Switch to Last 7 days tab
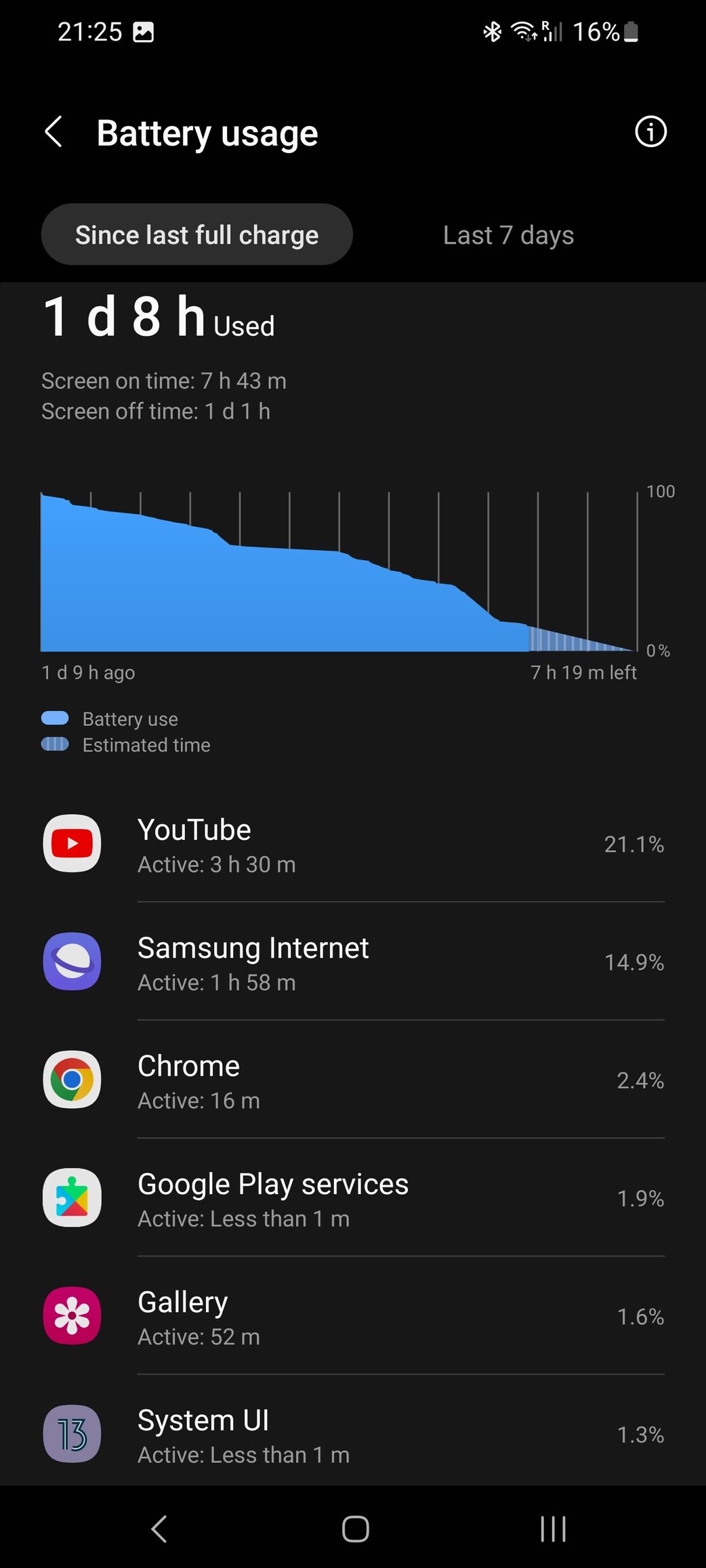 [x=508, y=235]
